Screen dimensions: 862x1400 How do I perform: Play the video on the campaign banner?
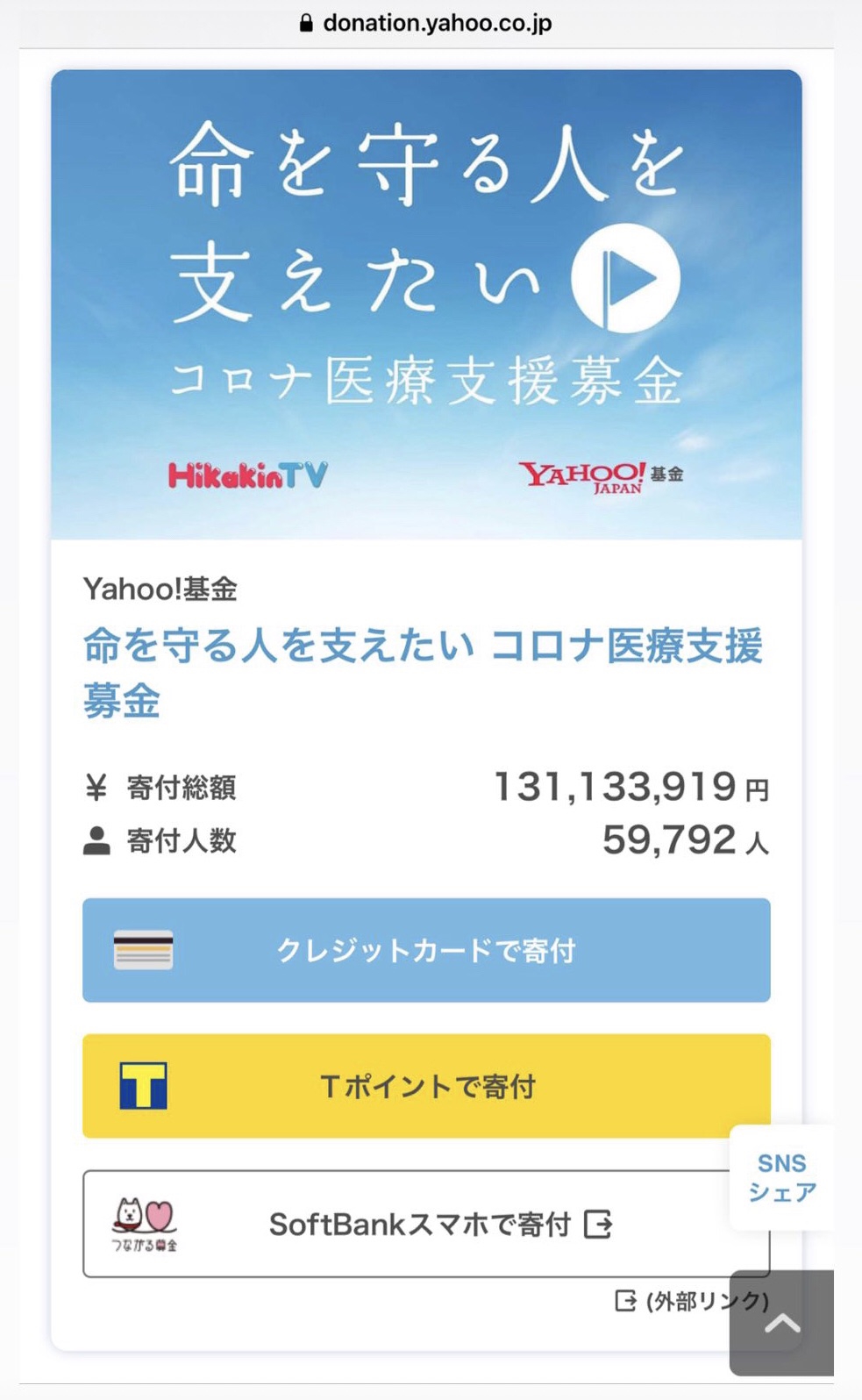click(625, 278)
